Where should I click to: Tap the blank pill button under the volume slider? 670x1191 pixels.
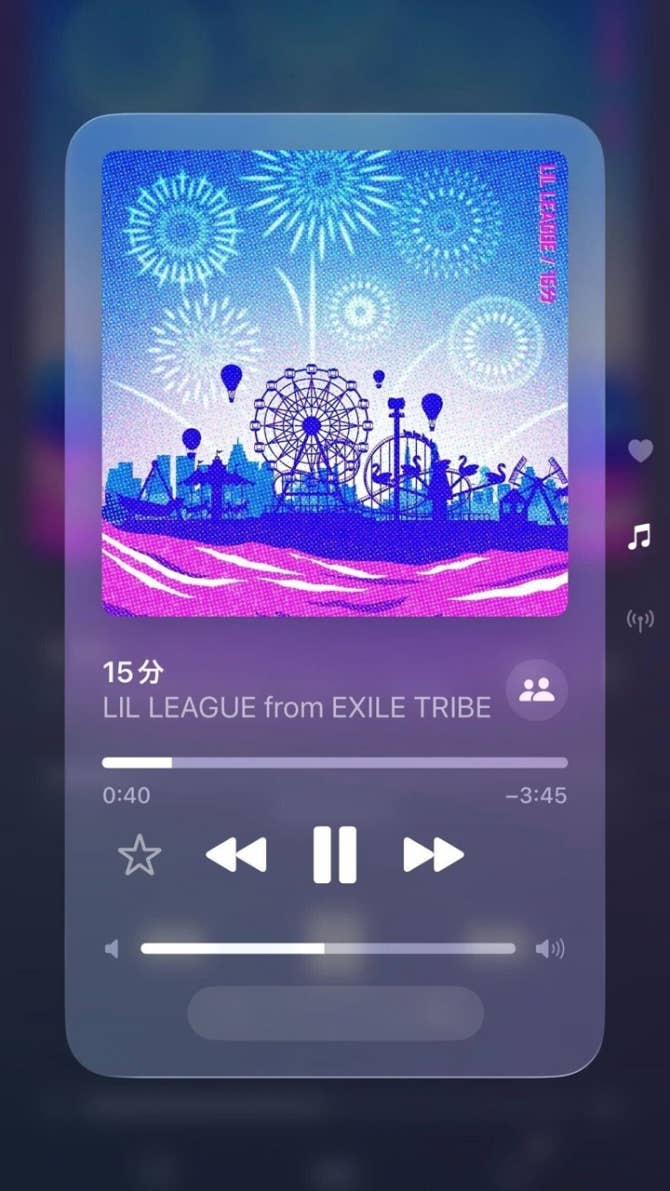click(335, 1013)
